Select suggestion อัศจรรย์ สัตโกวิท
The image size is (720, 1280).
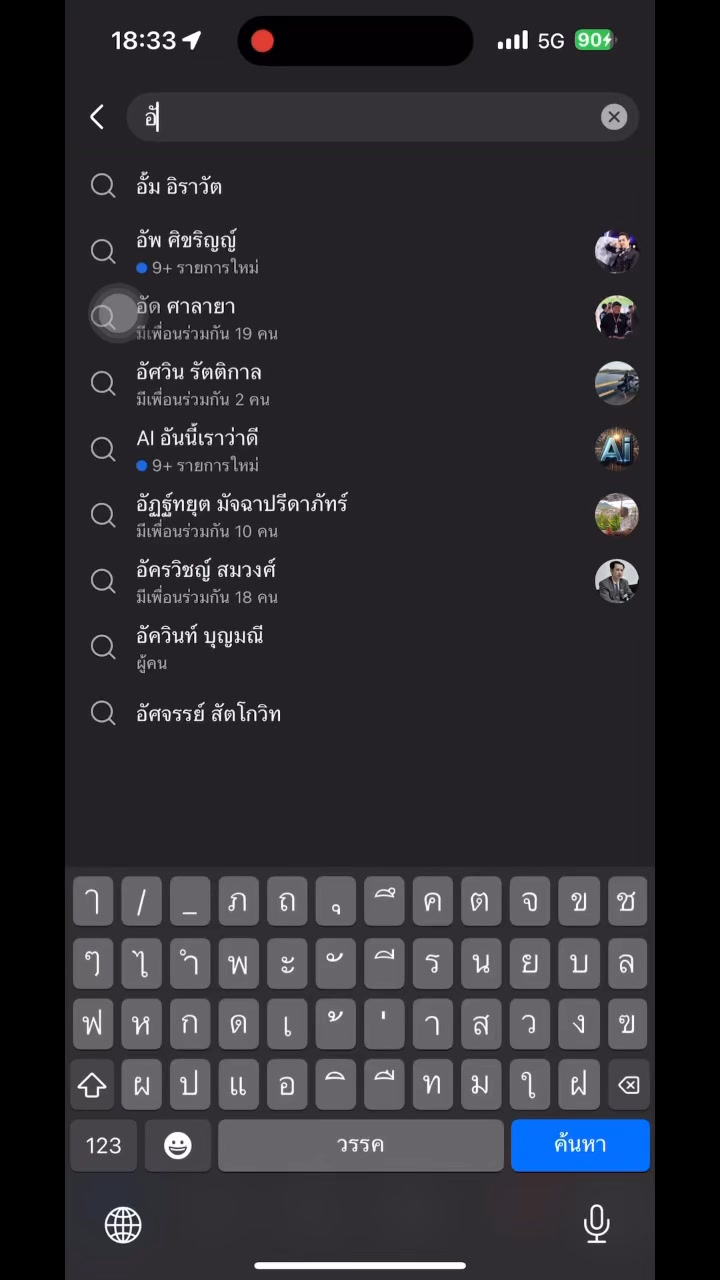[360, 714]
